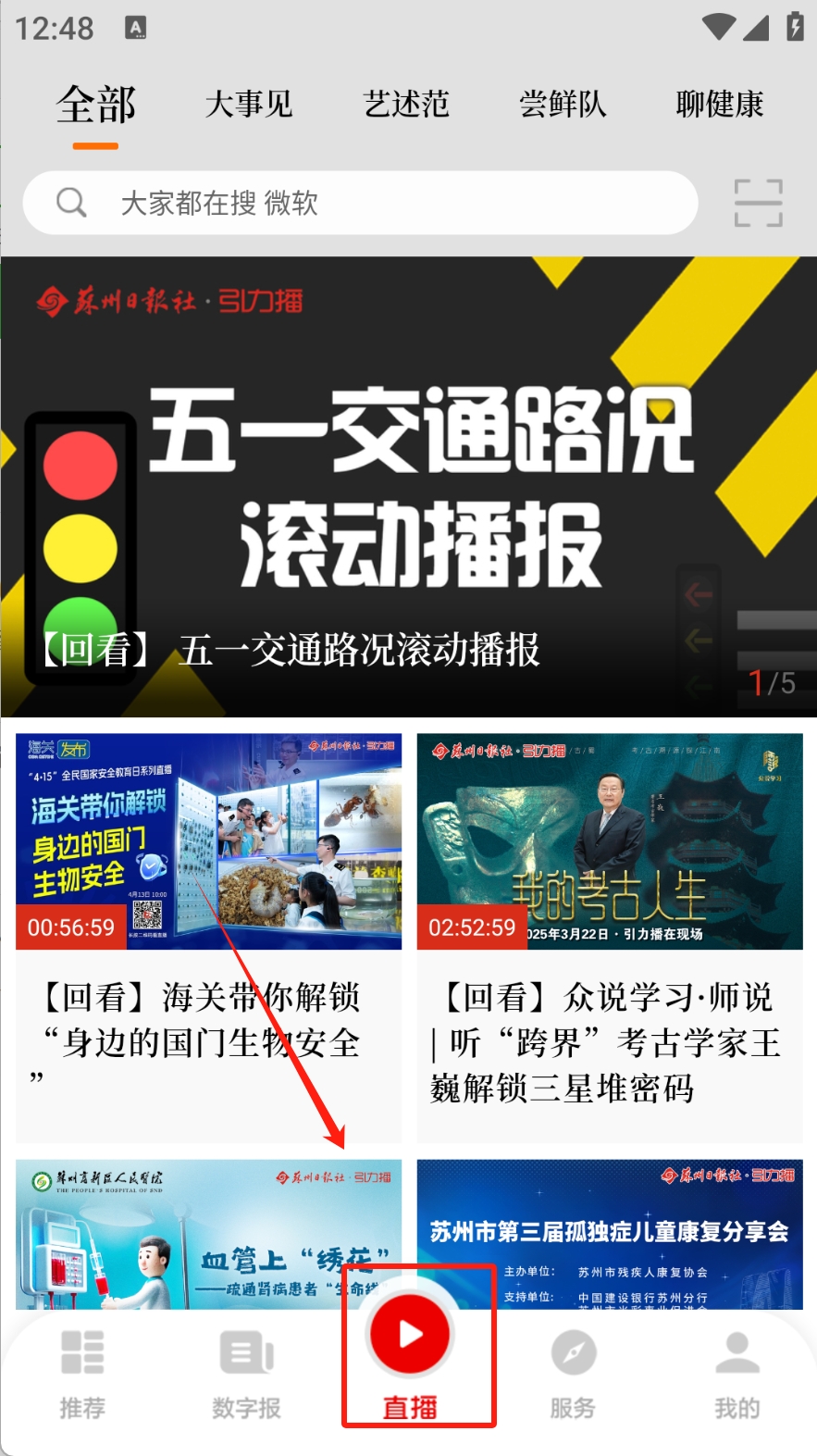Switch to the 聊健康 tab

tap(720, 105)
